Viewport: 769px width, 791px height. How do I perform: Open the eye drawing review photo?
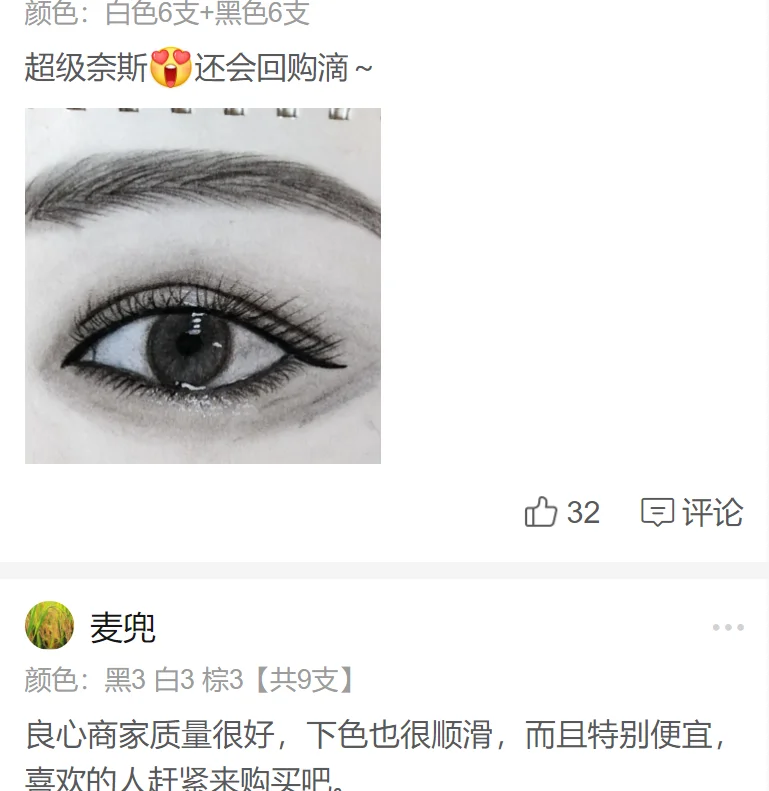pyautogui.click(x=203, y=286)
